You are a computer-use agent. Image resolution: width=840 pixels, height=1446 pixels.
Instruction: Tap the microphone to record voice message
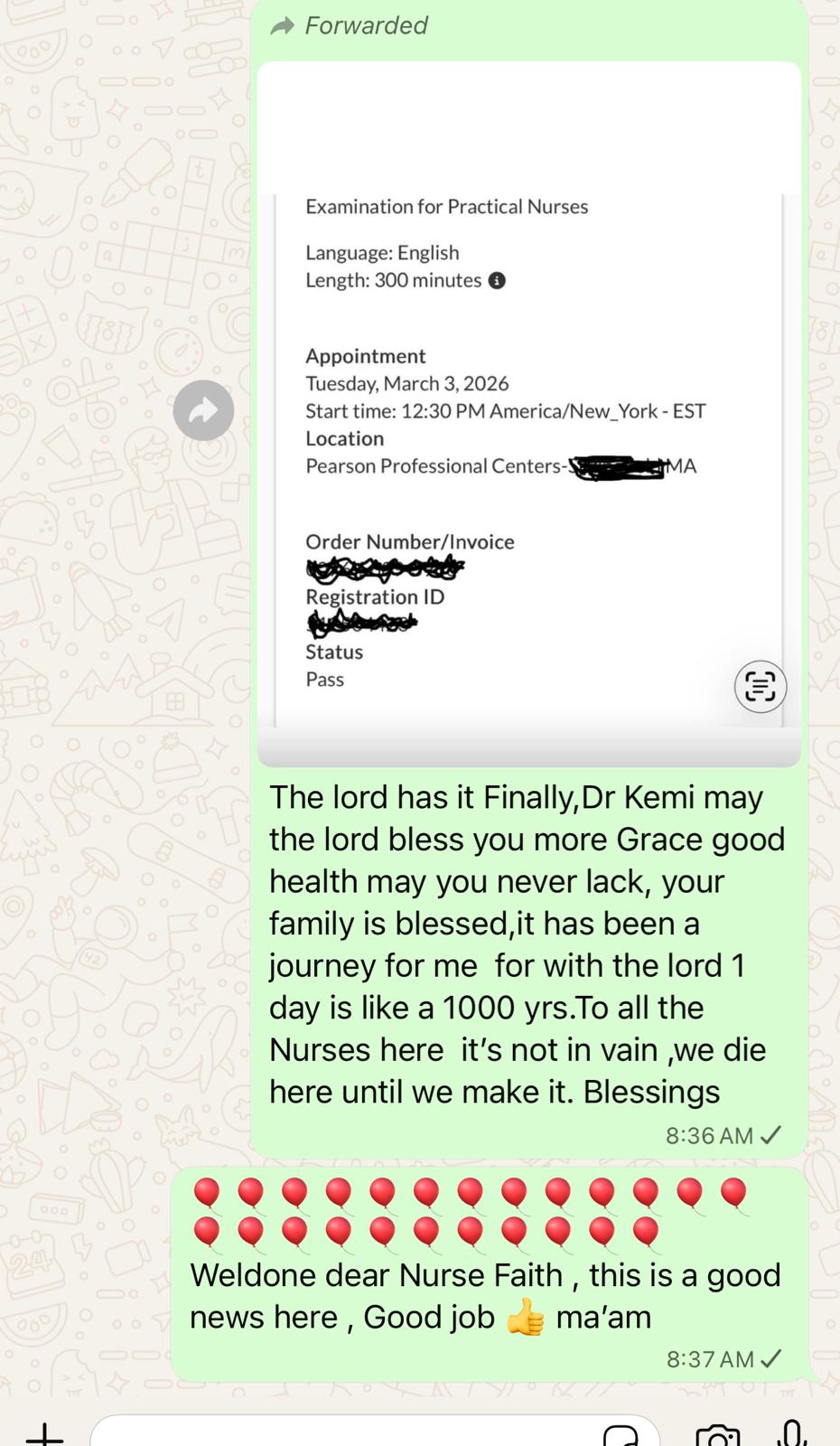pyautogui.click(x=791, y=1433)
